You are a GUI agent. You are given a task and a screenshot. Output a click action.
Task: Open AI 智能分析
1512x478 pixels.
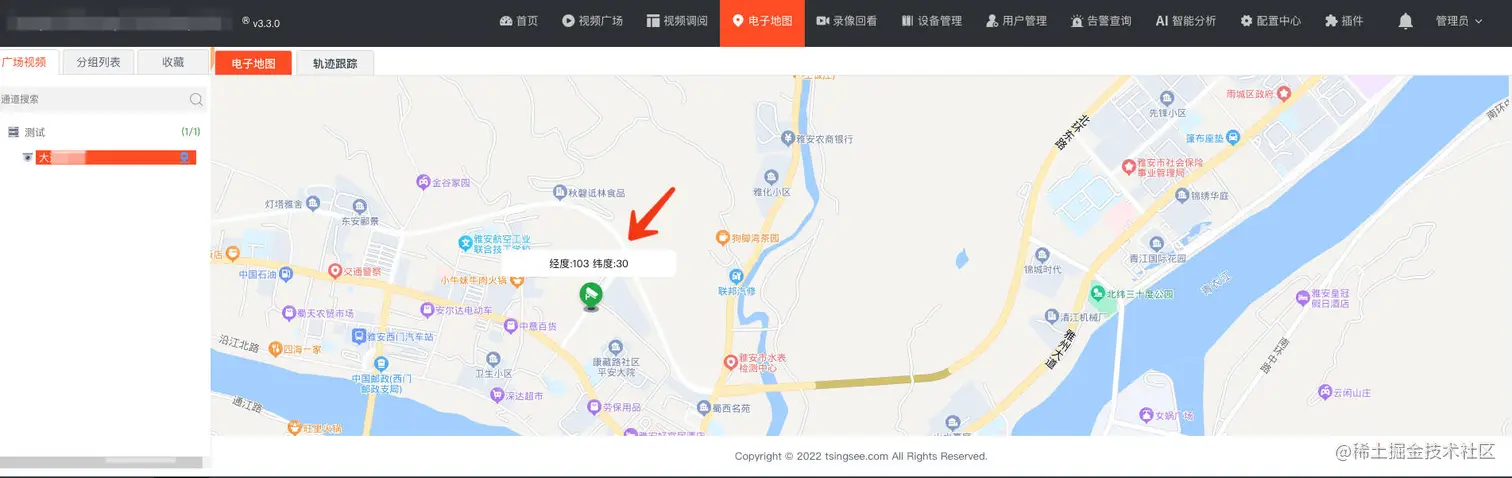(1186, 21)
